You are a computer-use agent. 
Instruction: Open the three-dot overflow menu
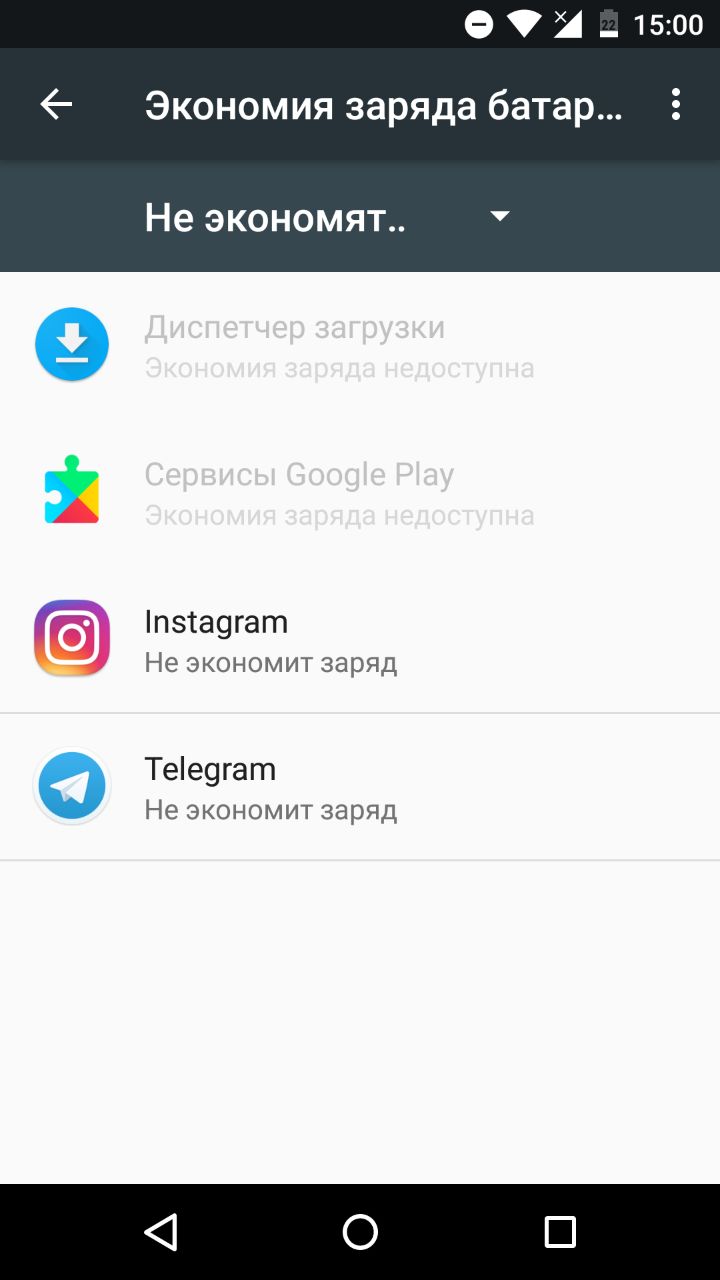click(676, 104)
